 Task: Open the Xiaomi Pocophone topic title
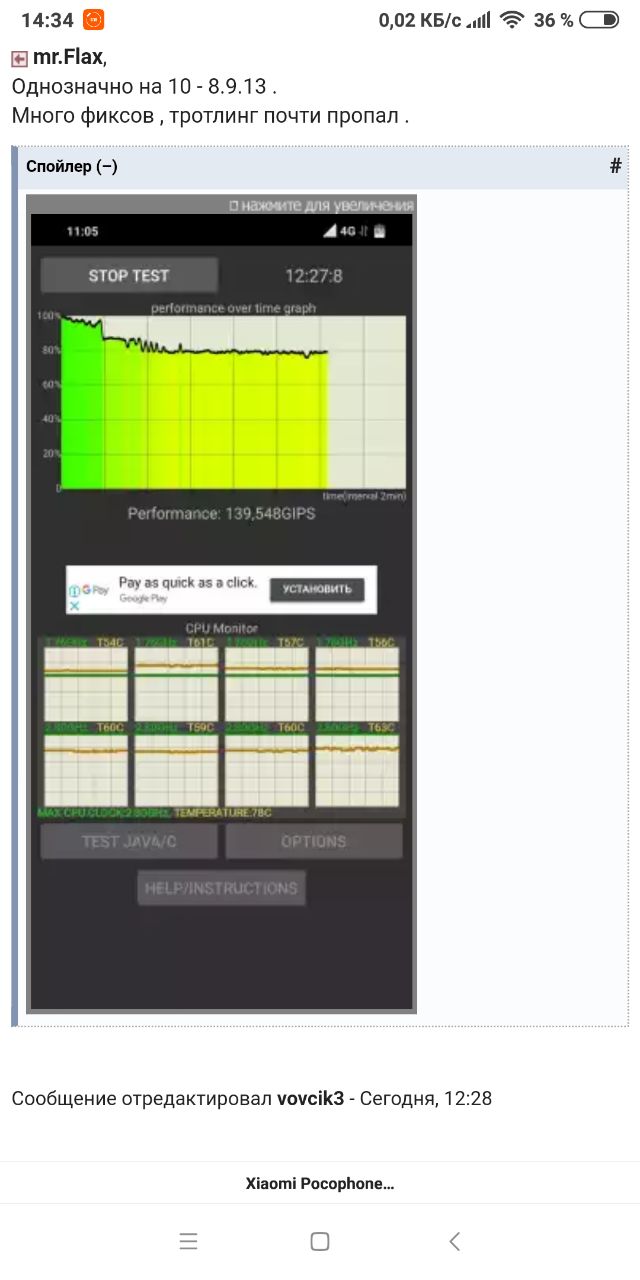coord(320,1183)
